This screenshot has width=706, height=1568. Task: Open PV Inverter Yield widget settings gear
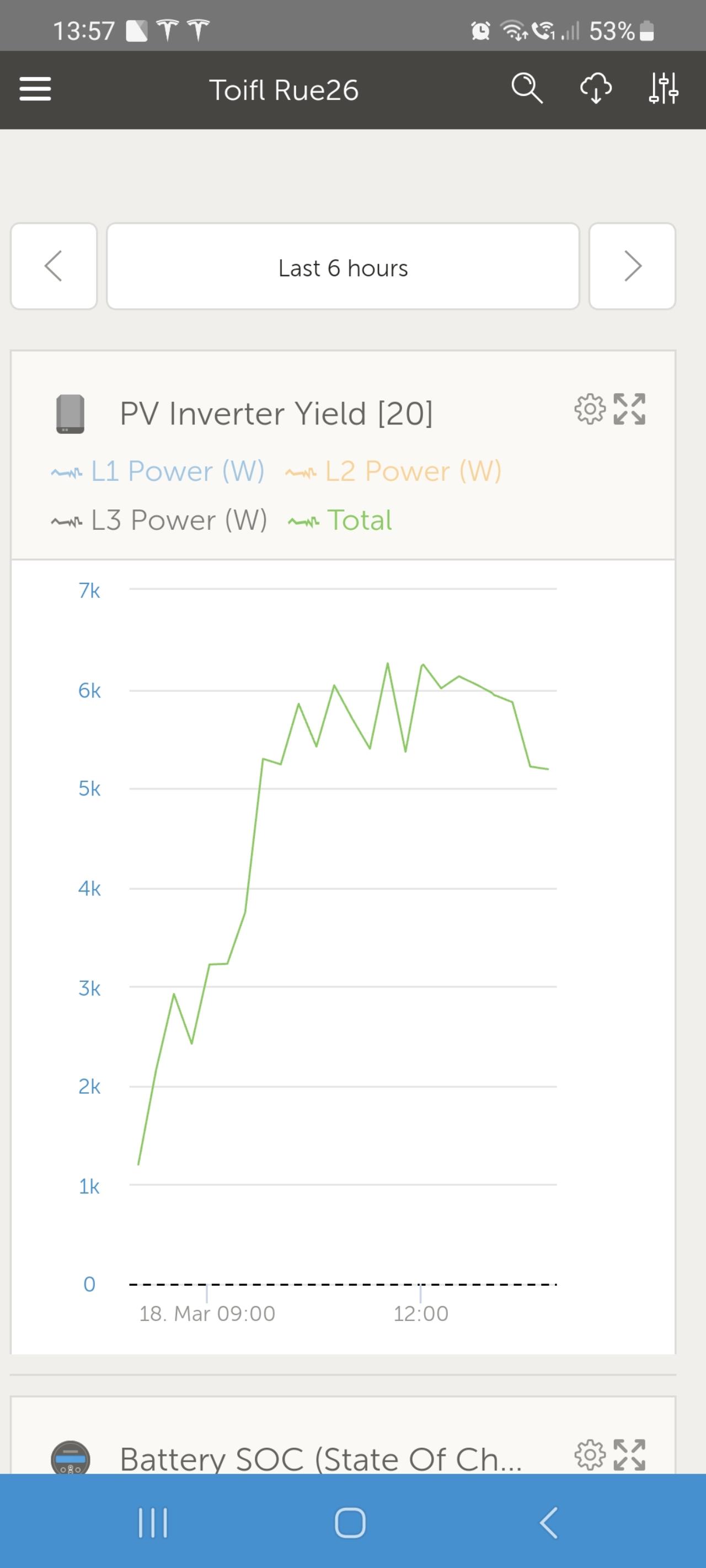(590, 409)
